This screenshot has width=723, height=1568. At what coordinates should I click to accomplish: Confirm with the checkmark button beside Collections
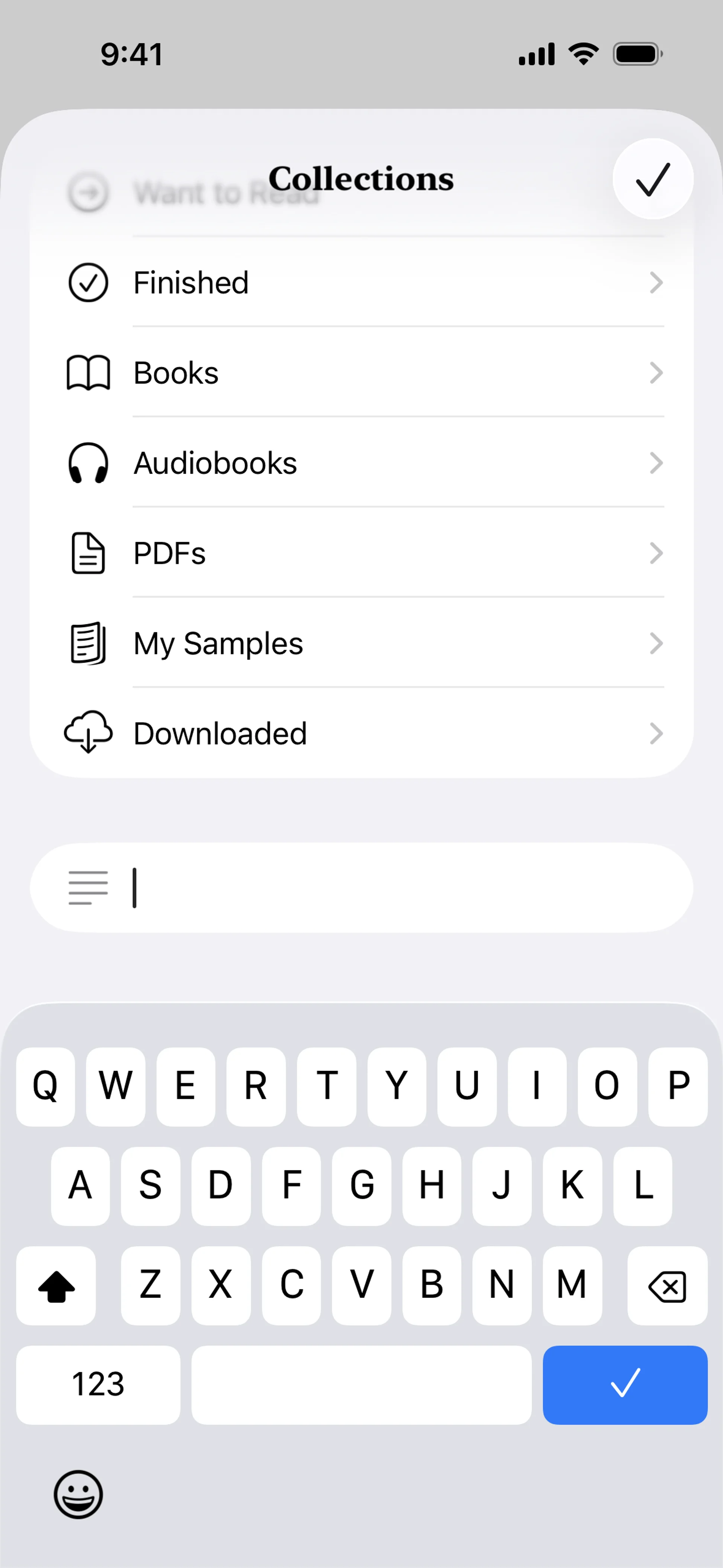point(653,179)
